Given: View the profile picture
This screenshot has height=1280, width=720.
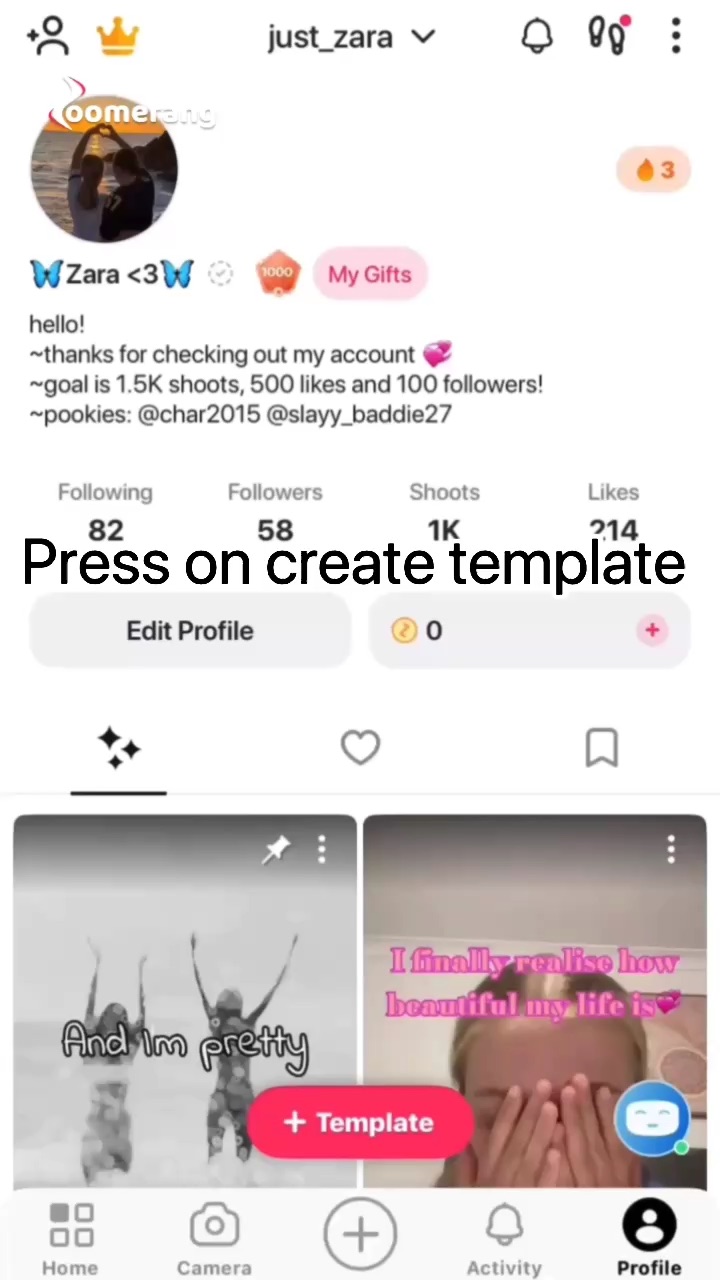Looking at the screenshot, I should pyautogui.click(x=105, y=168).
